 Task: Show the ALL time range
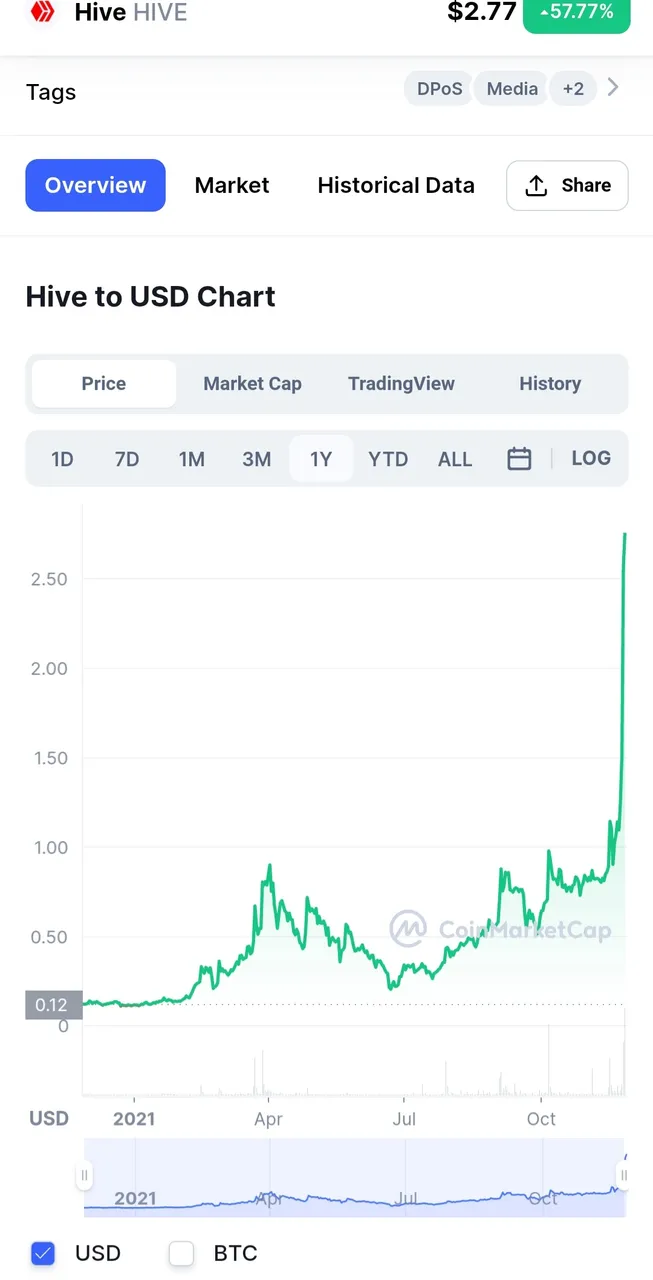point(455,459)
